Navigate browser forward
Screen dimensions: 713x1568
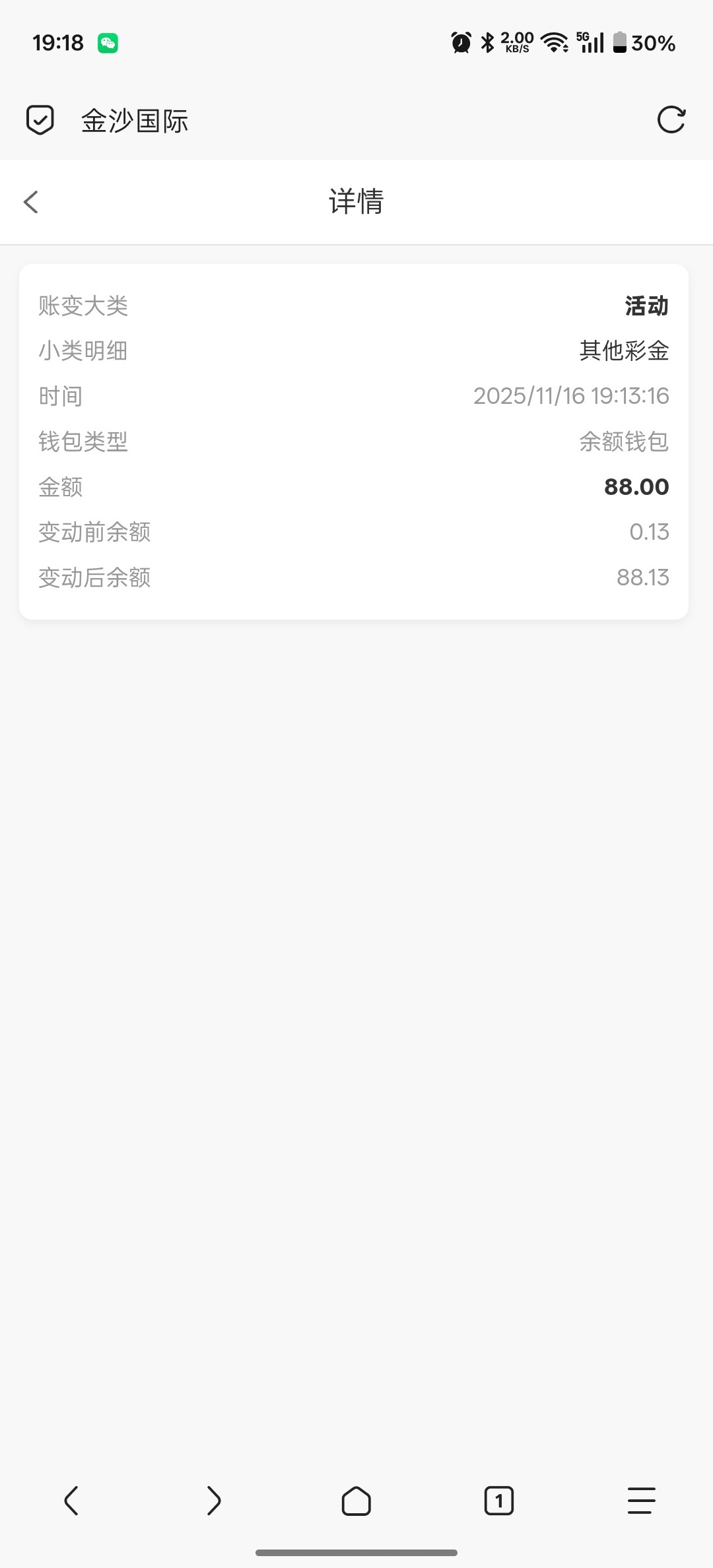coord(213,1501)
